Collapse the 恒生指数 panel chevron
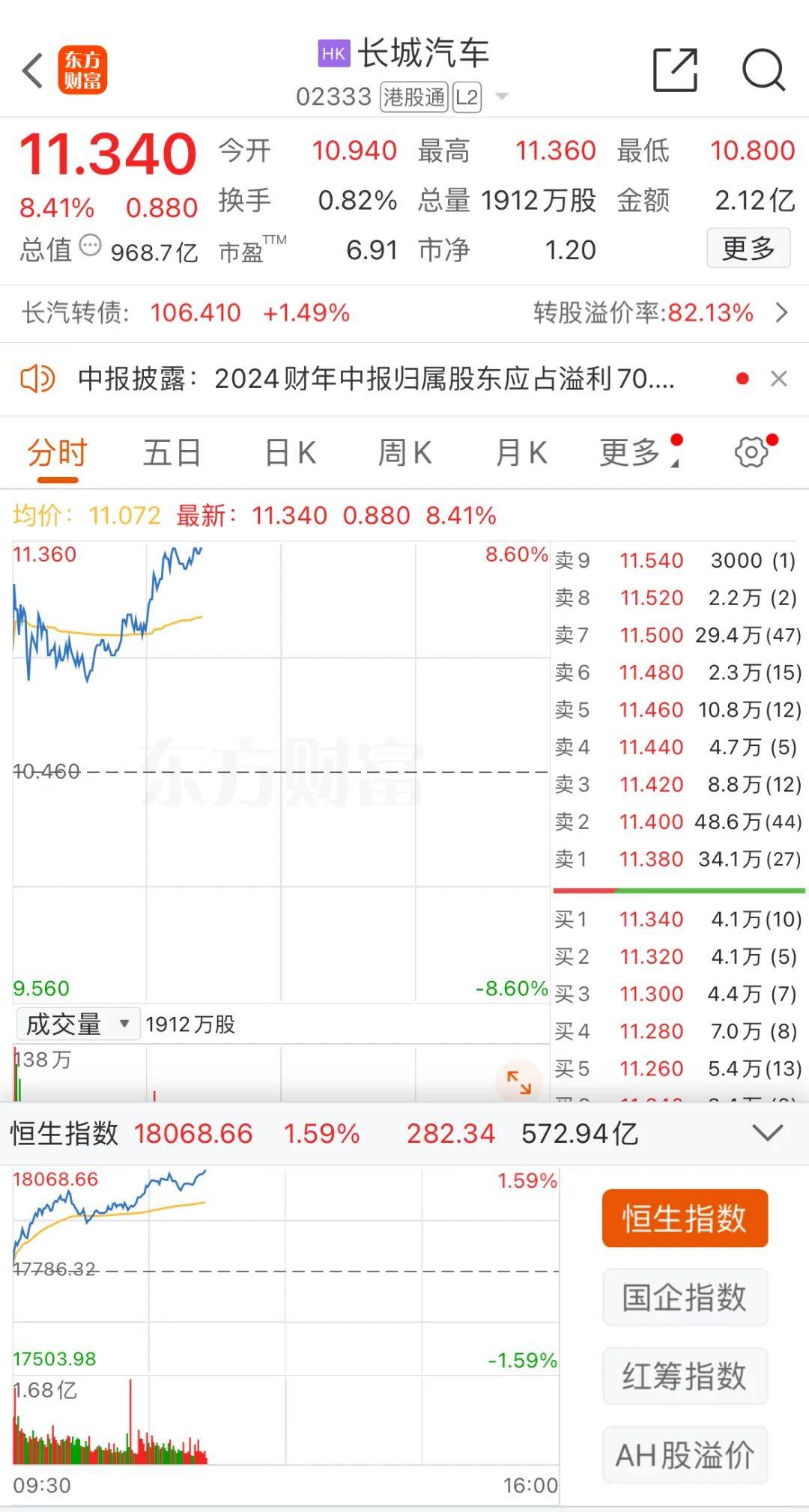 point(768,1133)
